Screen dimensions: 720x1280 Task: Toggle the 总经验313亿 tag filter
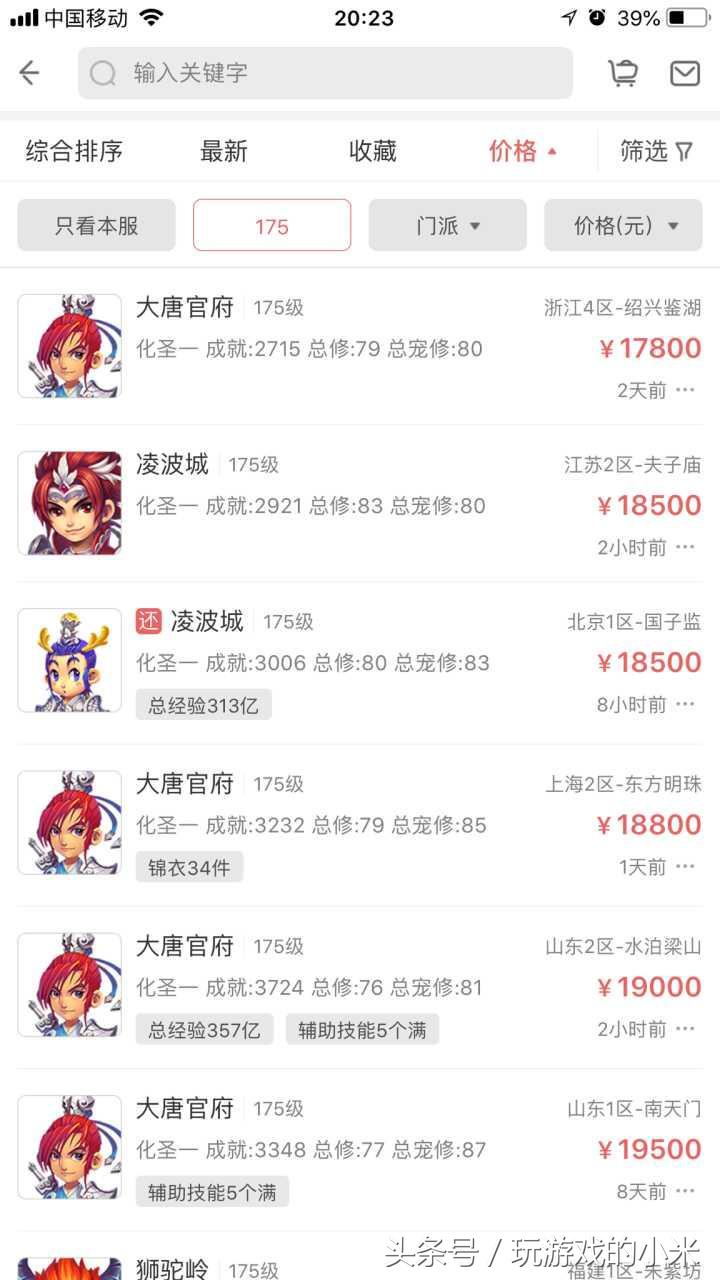(203, 704)
